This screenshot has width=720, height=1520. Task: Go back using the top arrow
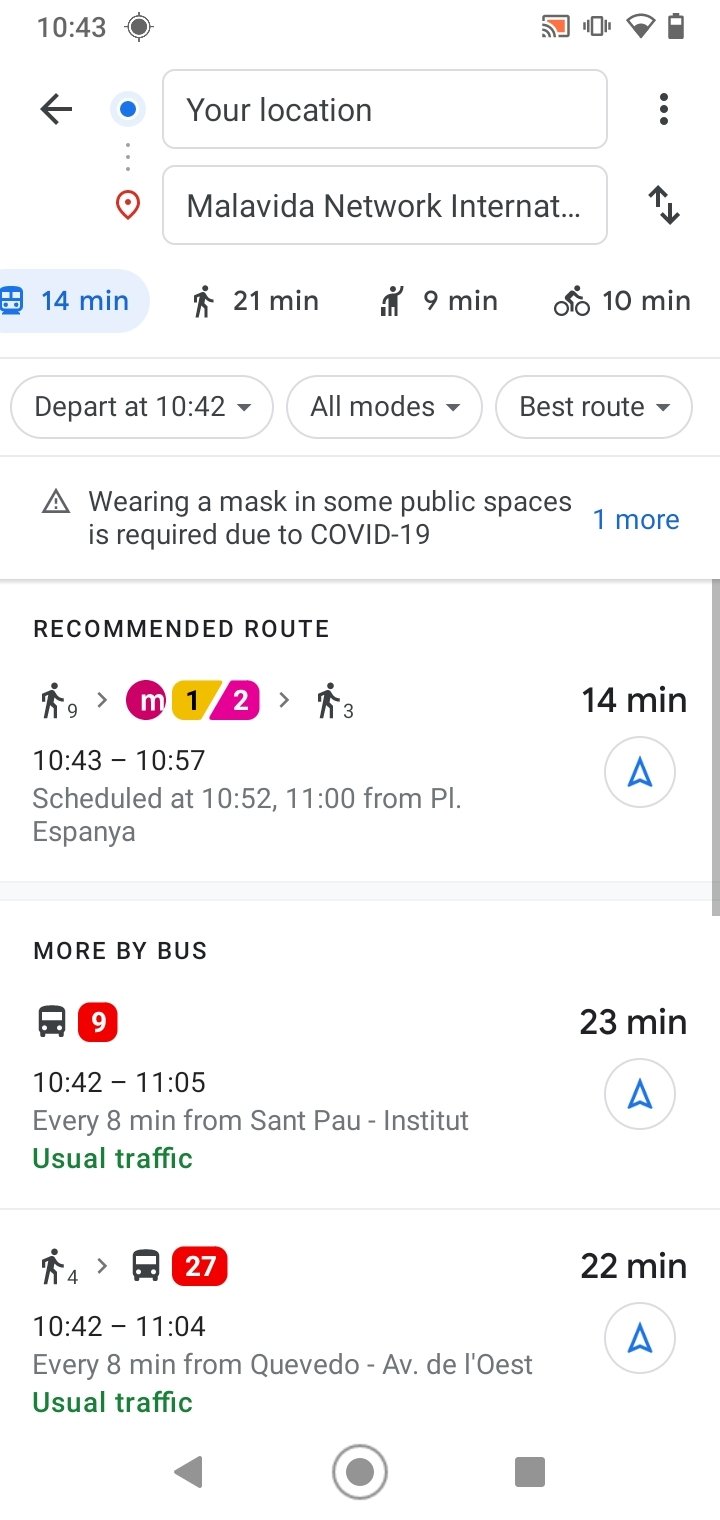57,109
